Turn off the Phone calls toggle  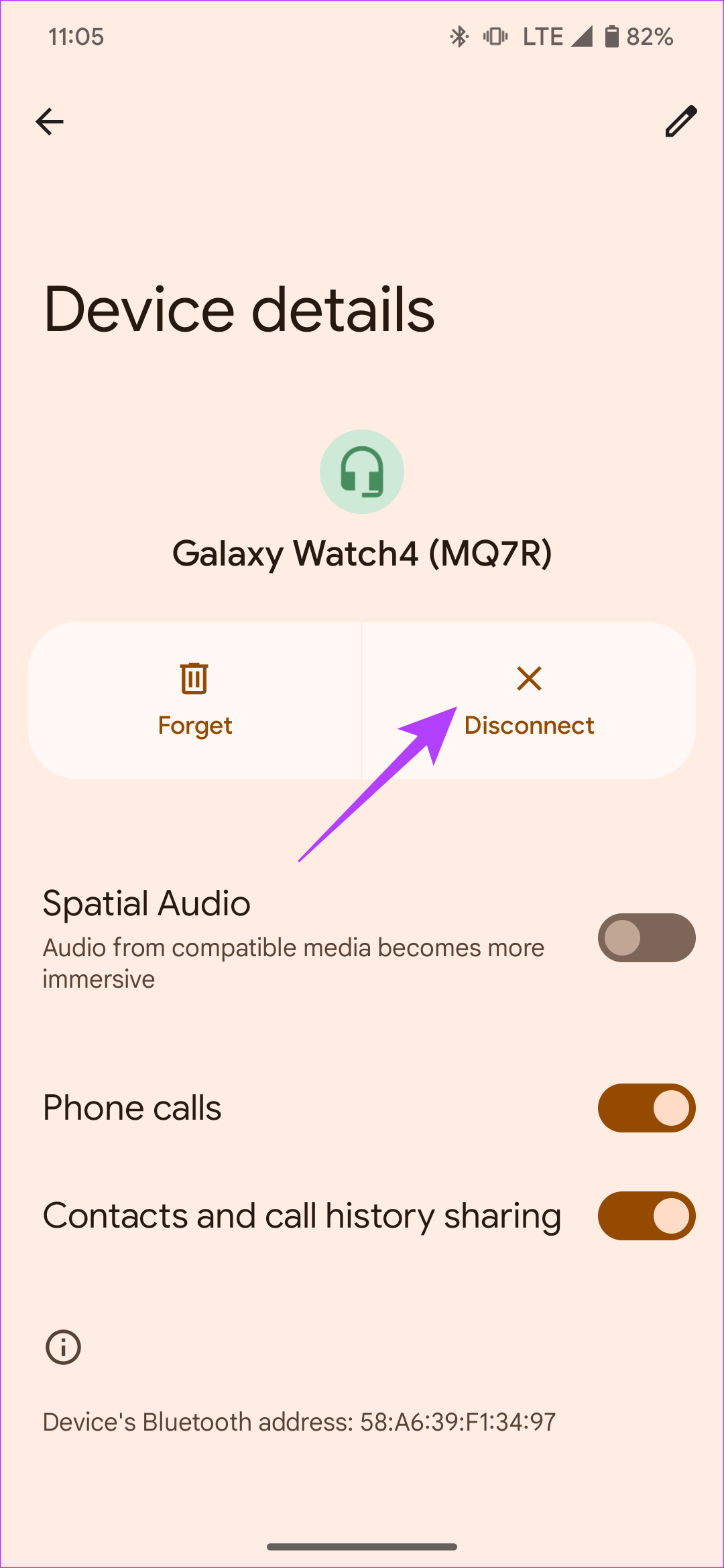click(x=646, y=1108)
